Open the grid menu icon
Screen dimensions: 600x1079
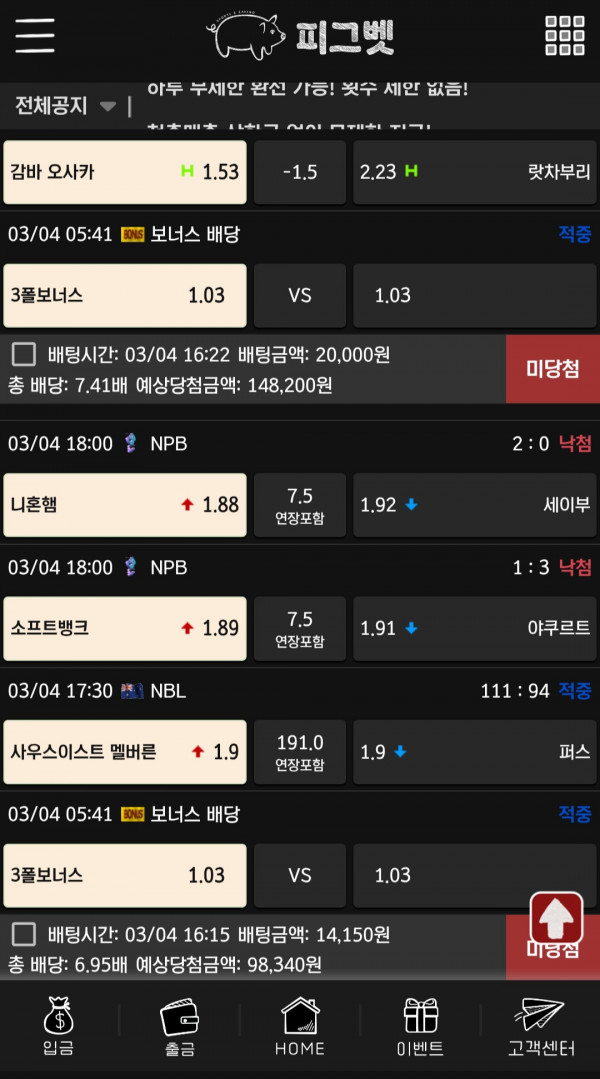tap(565, 36)
